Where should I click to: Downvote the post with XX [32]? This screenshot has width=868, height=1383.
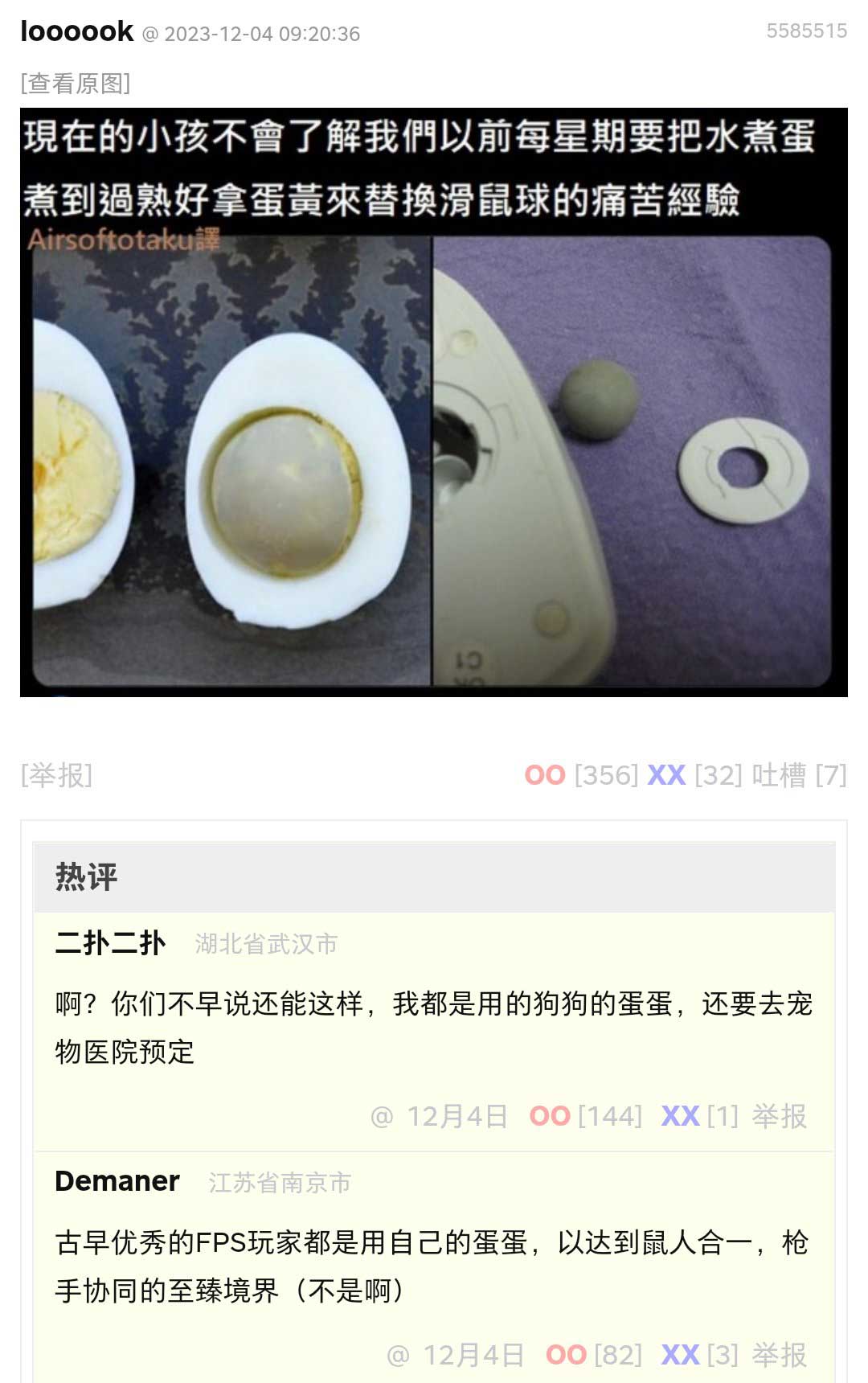[666, 775]
